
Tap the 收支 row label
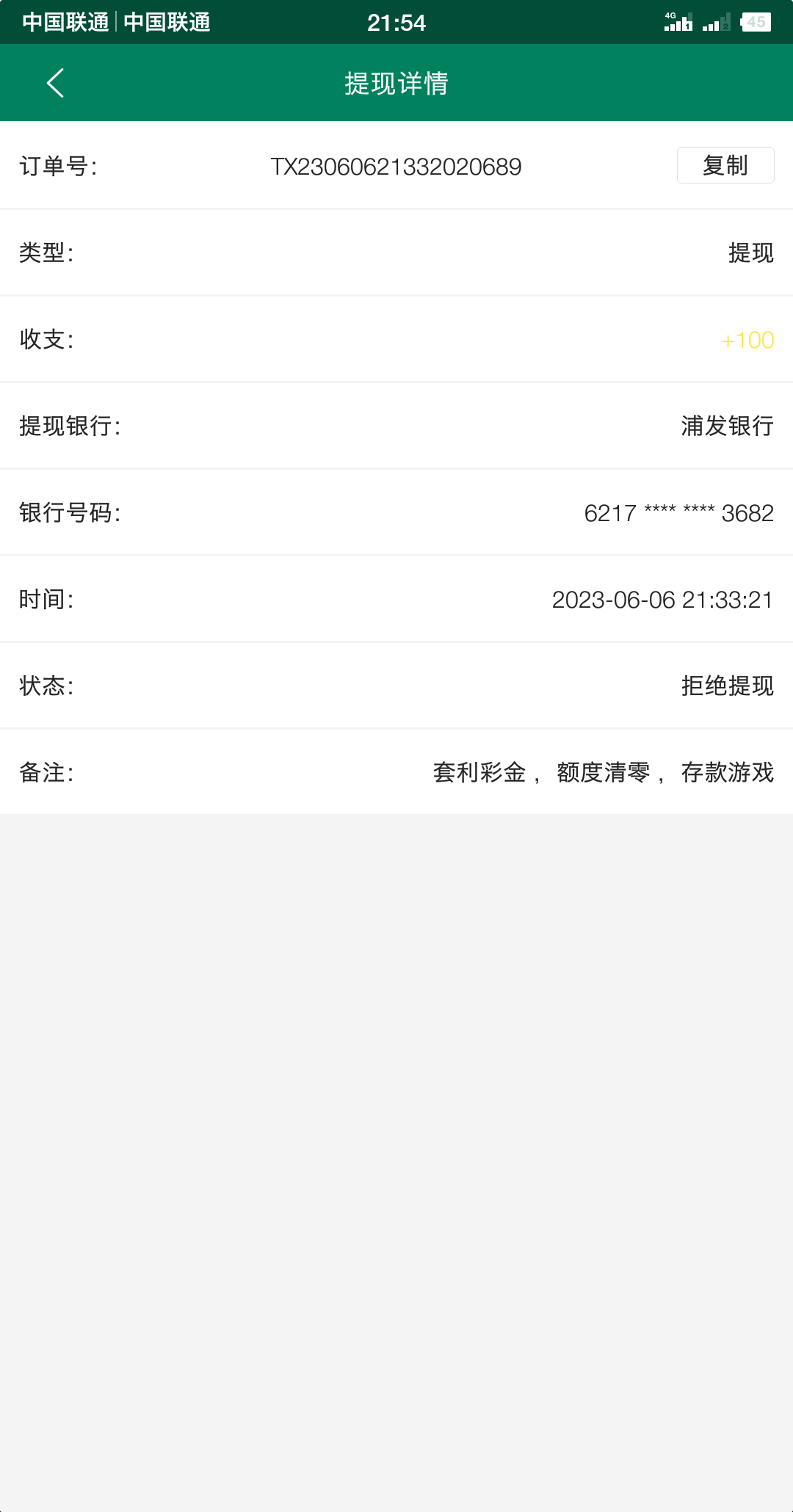coord(44,340)
